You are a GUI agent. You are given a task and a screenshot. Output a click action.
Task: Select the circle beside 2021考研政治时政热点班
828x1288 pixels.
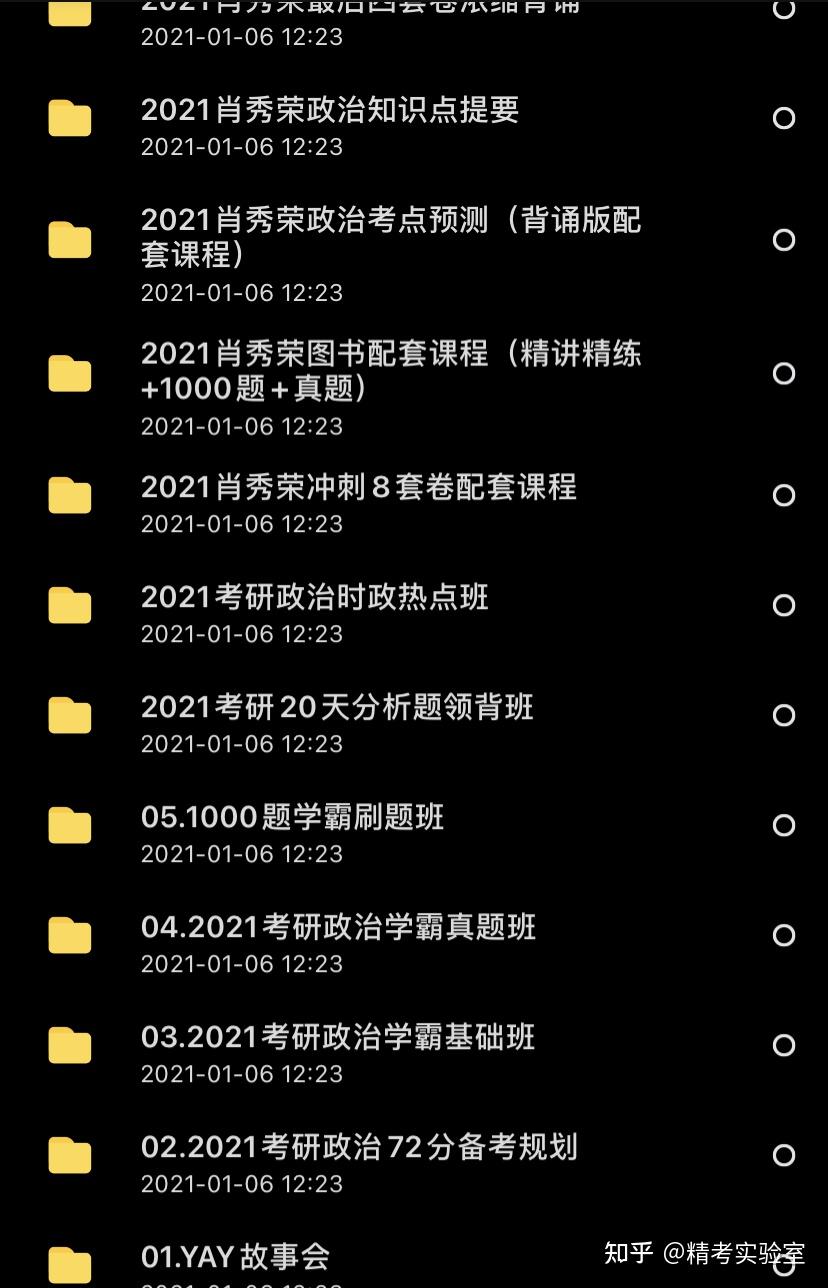784,605
